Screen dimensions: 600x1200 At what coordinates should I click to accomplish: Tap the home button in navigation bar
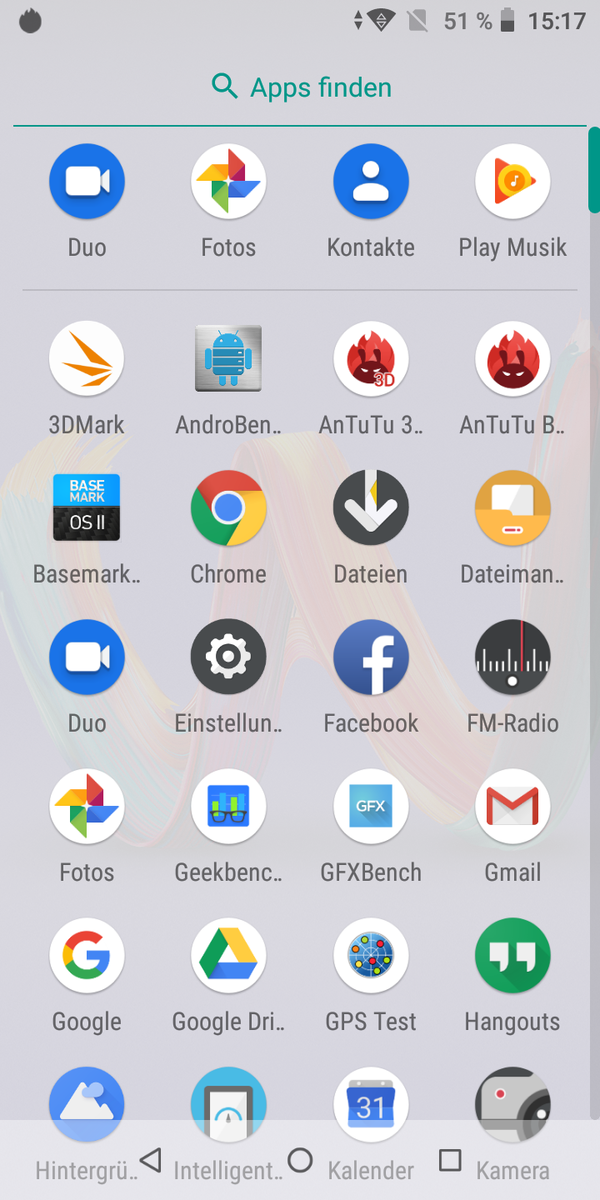[x=300, y=1160]
